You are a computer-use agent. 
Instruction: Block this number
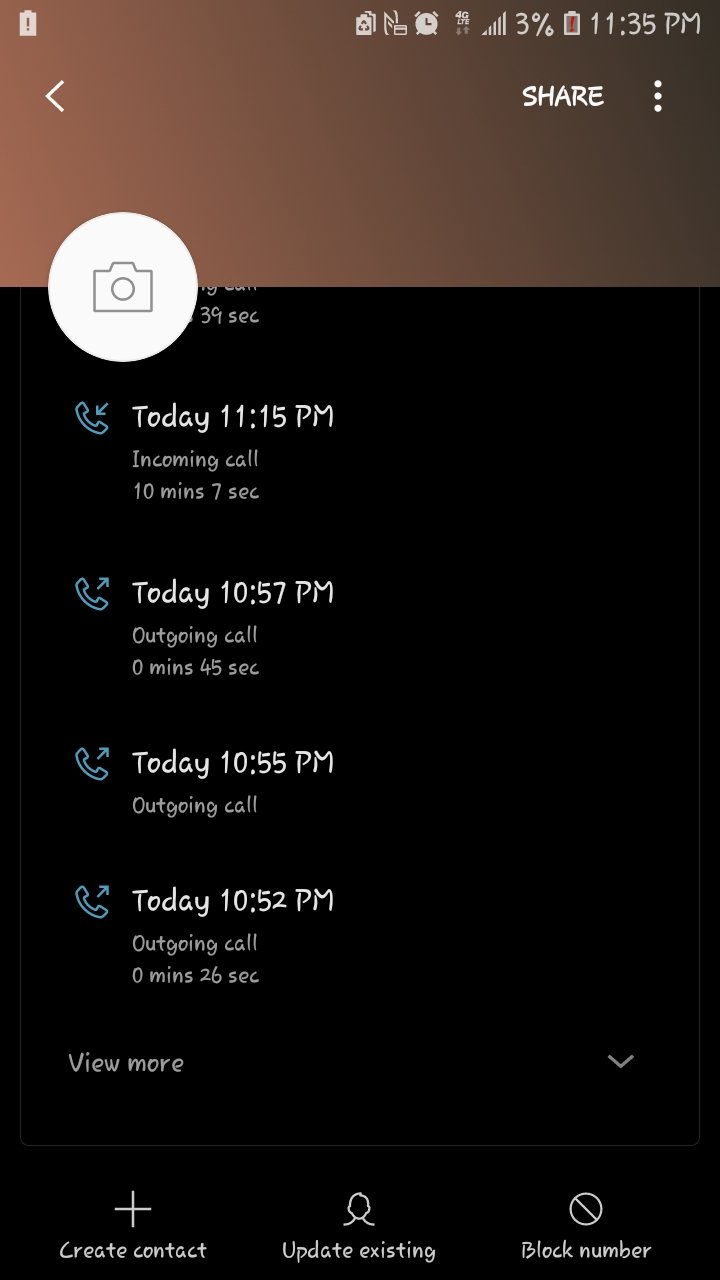(586, 1227)
